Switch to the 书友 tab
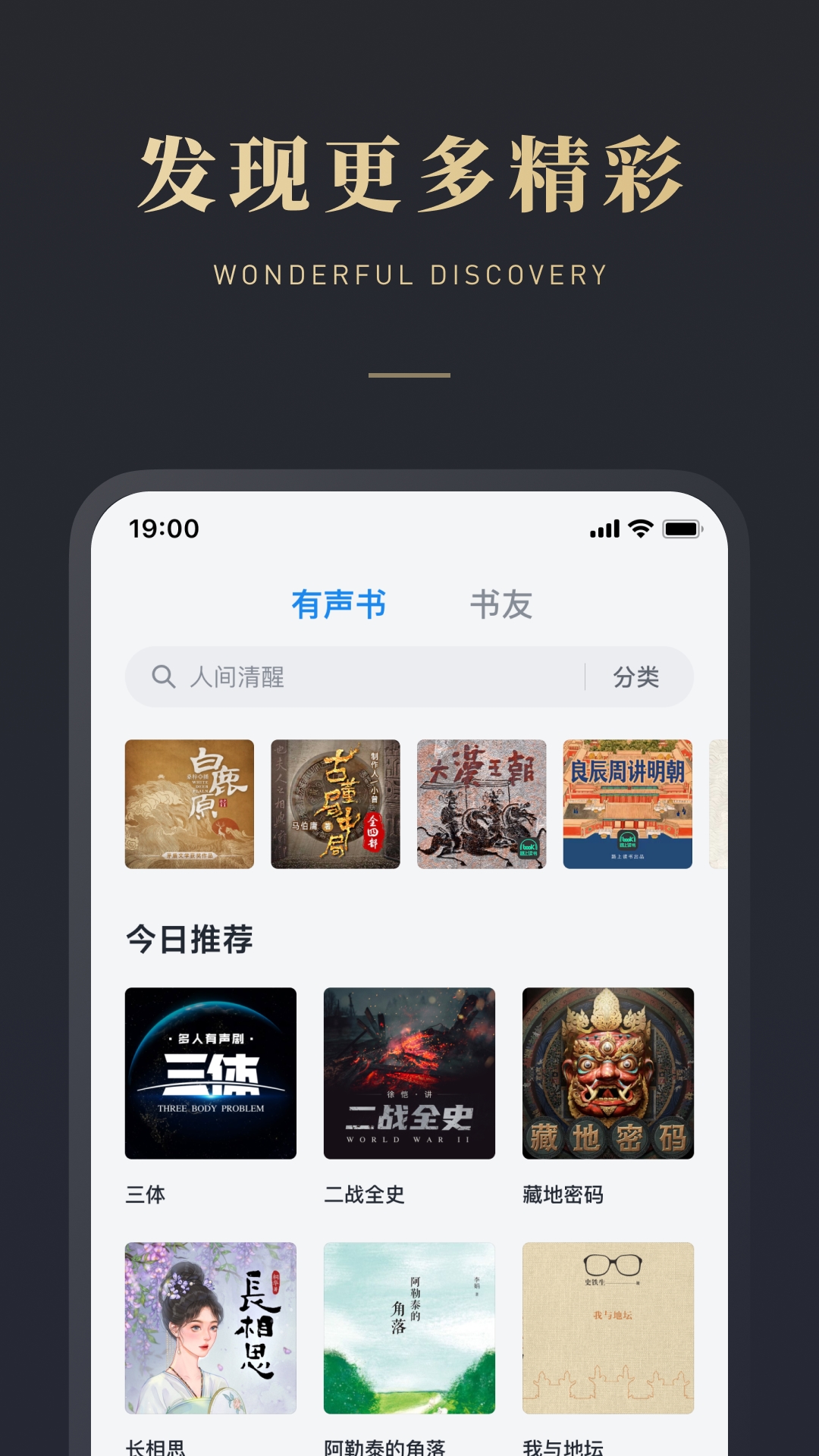819x1456 pixels. (502, 603)
